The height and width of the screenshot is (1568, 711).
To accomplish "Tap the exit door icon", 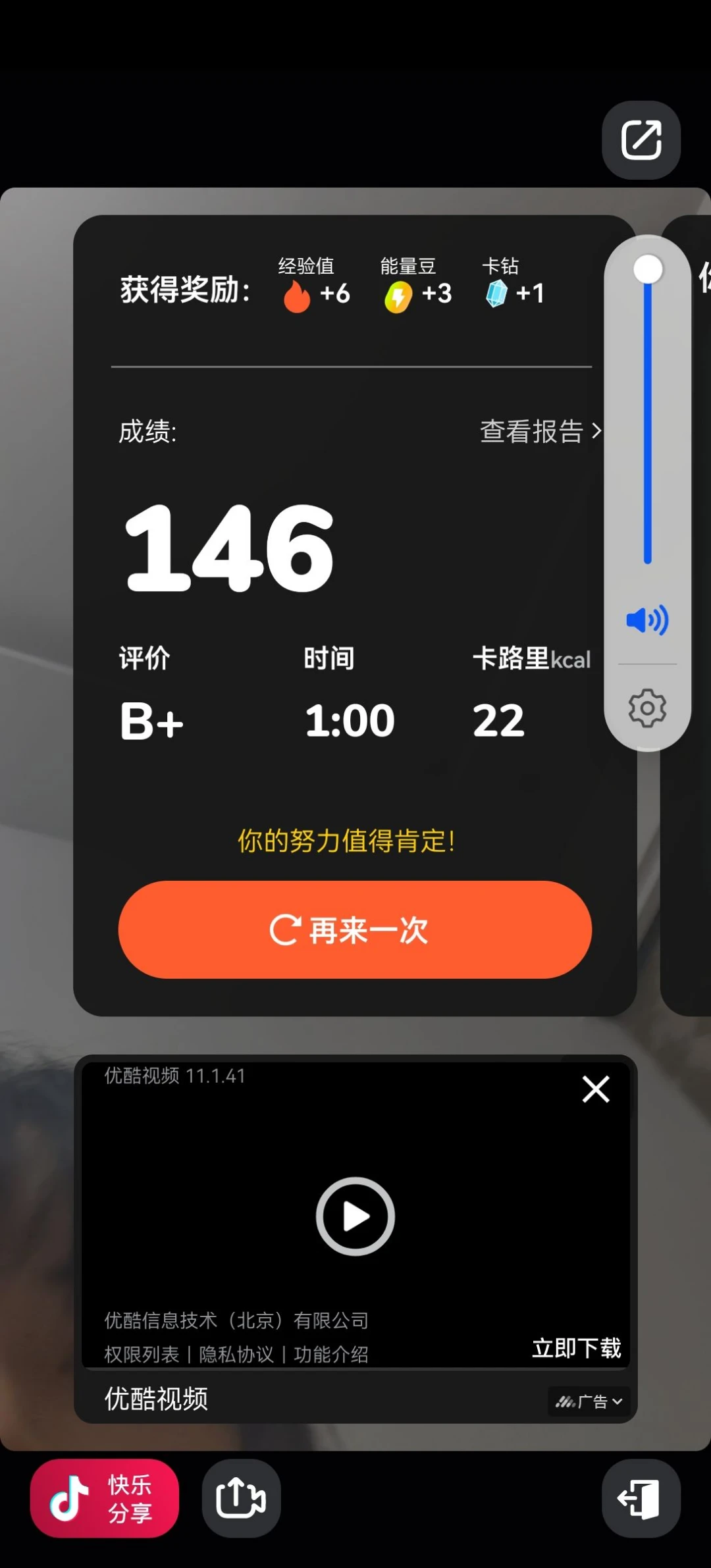I will pyautogui.click(x=641, y=1498).
